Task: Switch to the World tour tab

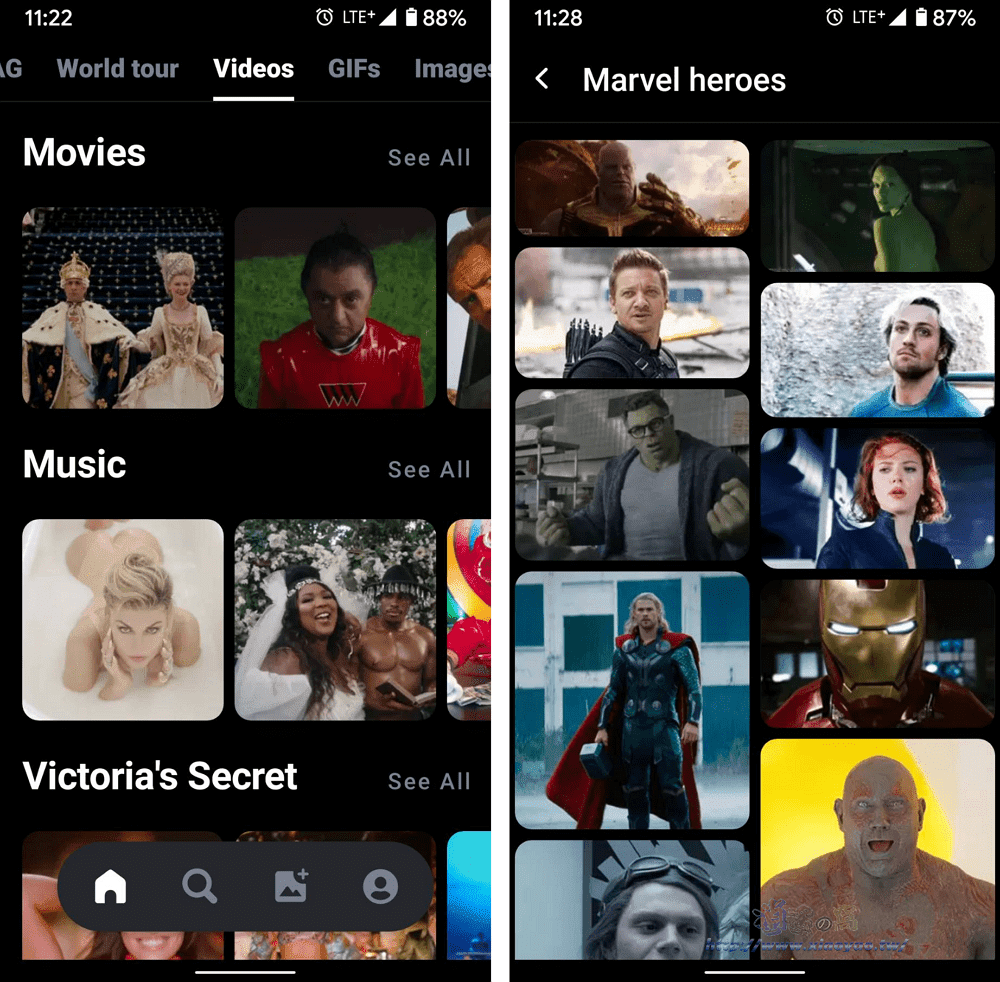Action: [x=117, y=69]
